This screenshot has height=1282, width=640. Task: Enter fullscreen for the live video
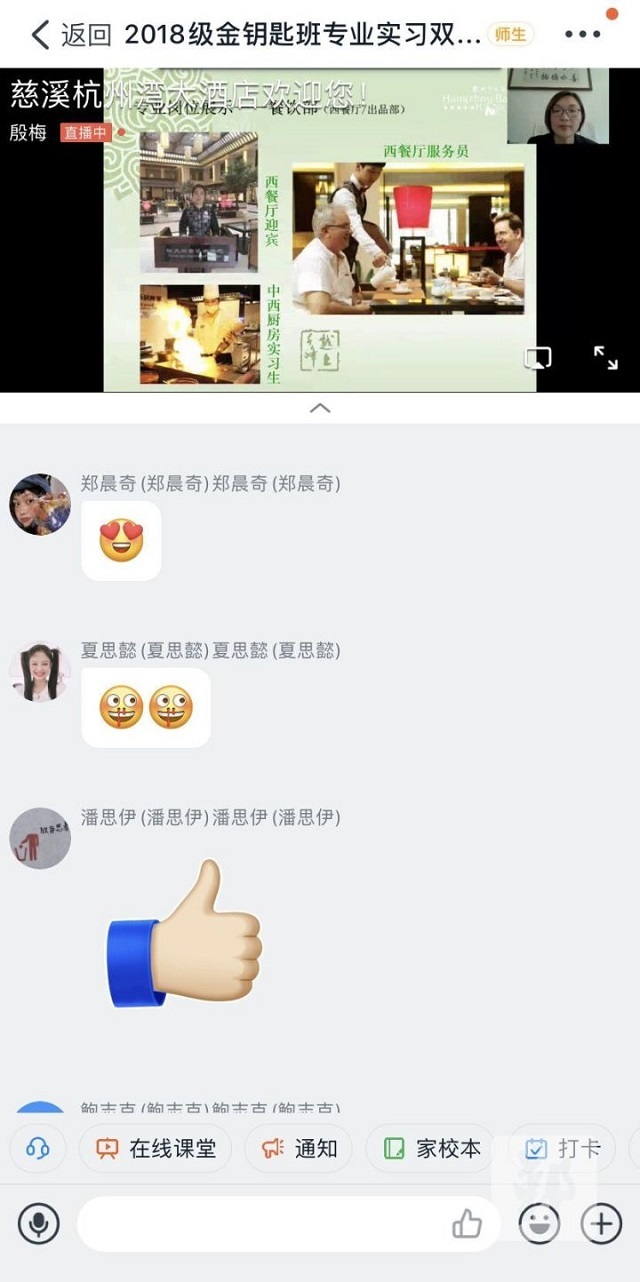(x=606, y=358)
